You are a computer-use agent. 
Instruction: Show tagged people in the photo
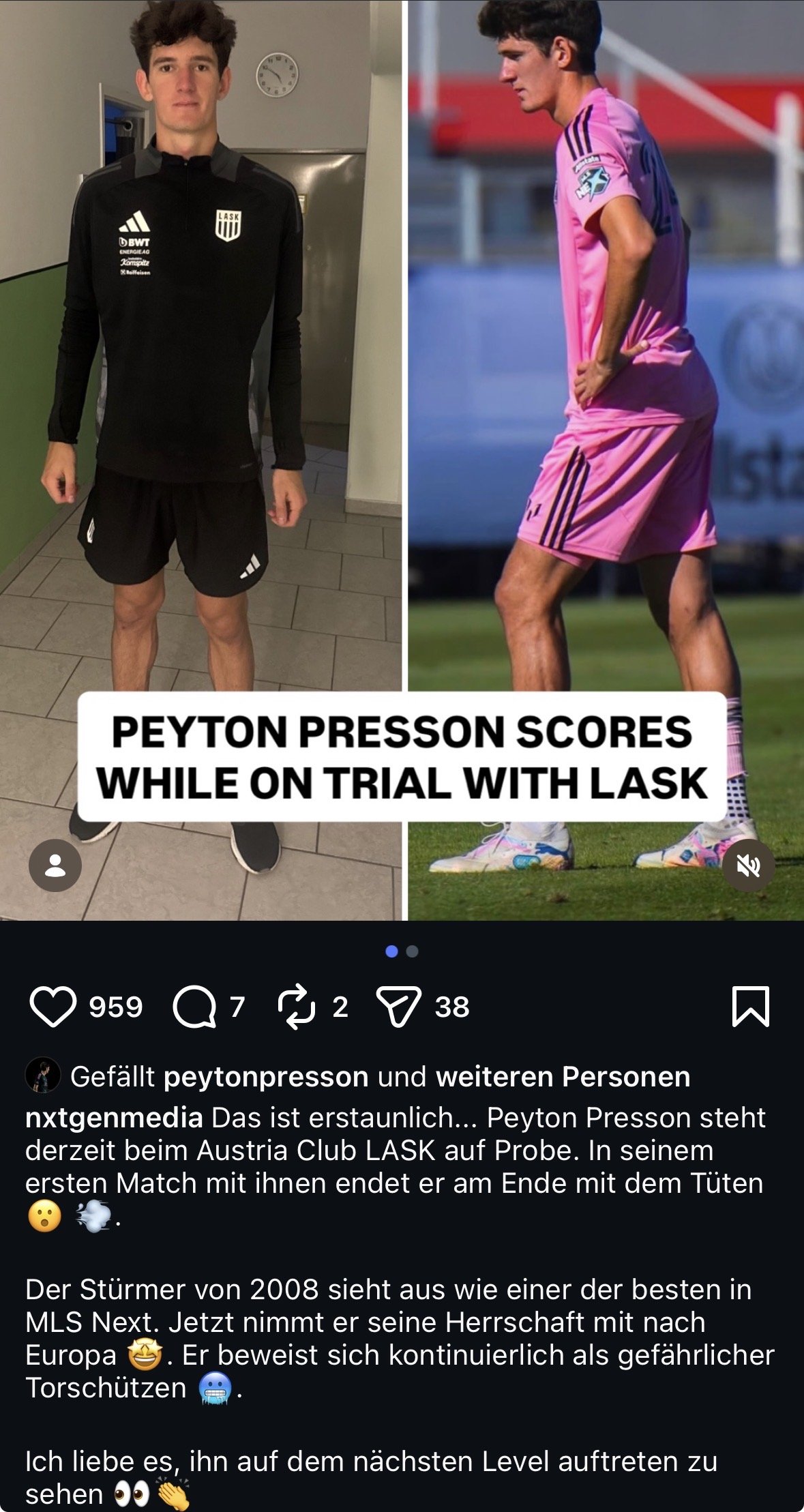pyautogui.click(x=55, y=865)
